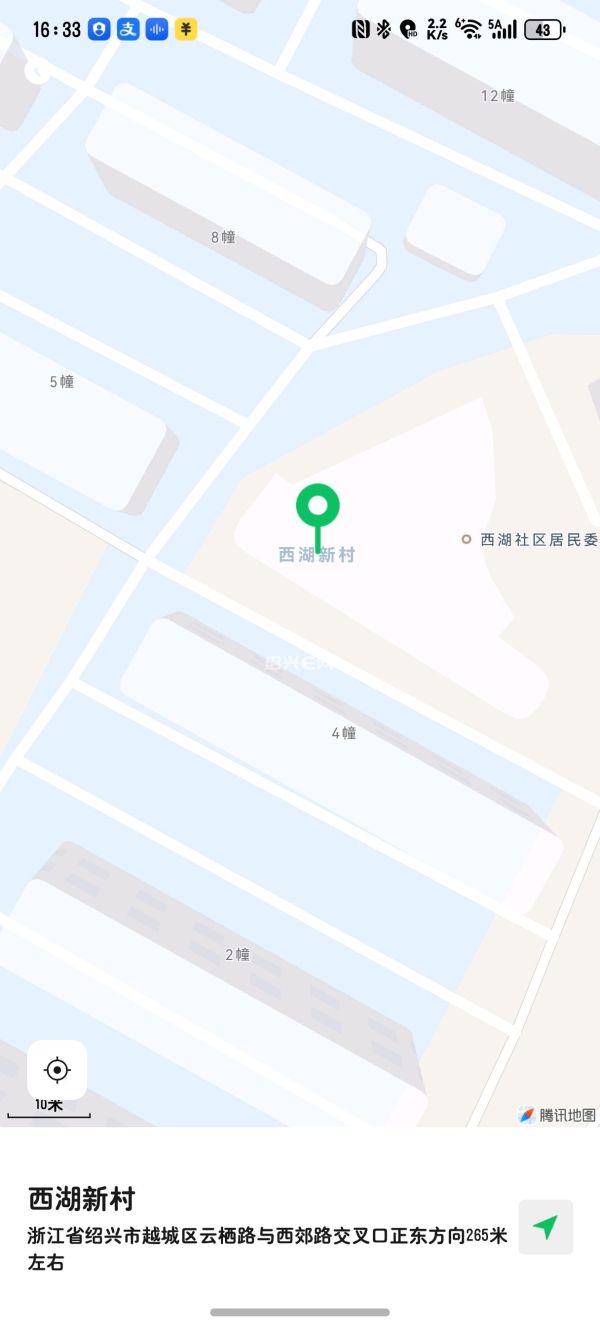Go back using the top-left arrow
The image size is (600, 1326).
[x=37, y=72]
